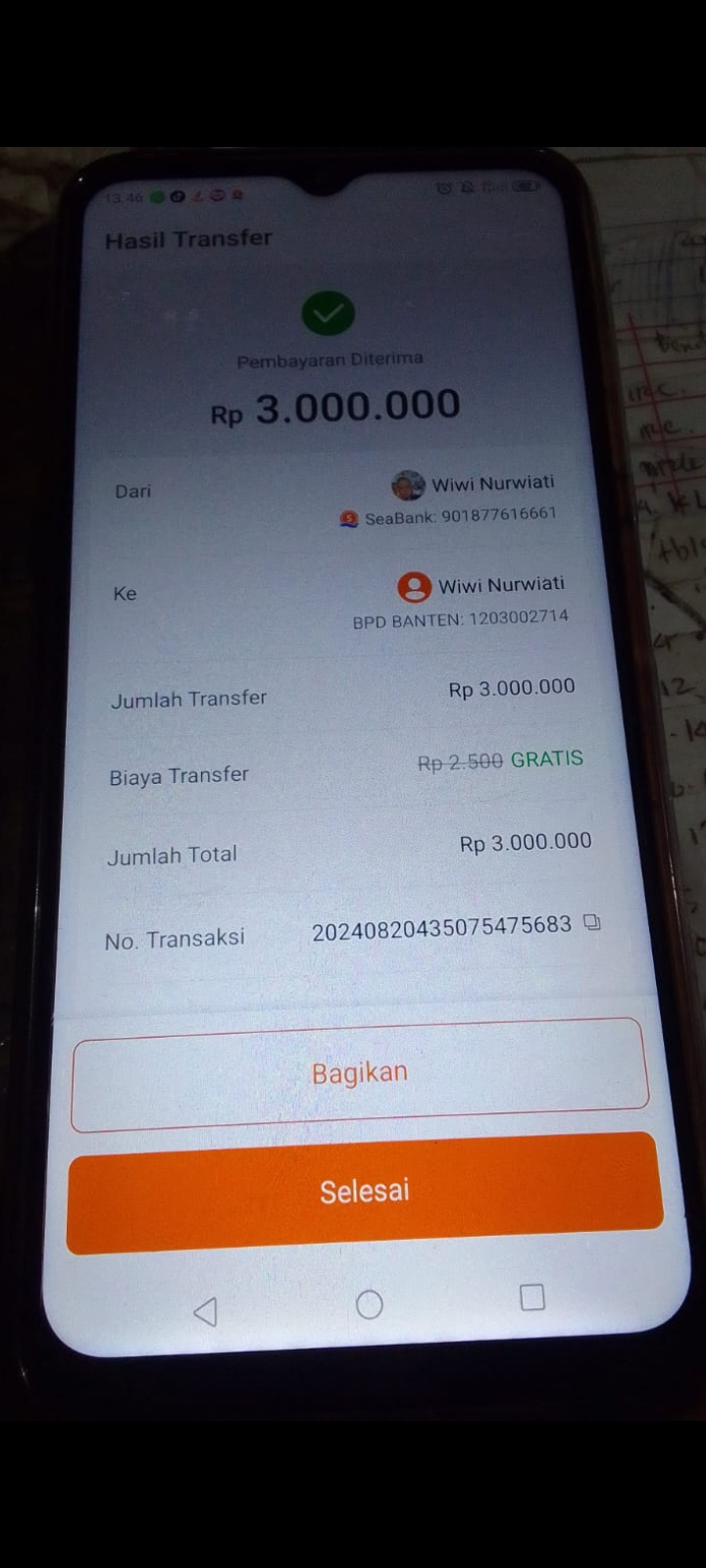Finish with the Selesai button
This screenshot has height=1568, width=706.
[x=365, y=1192]
